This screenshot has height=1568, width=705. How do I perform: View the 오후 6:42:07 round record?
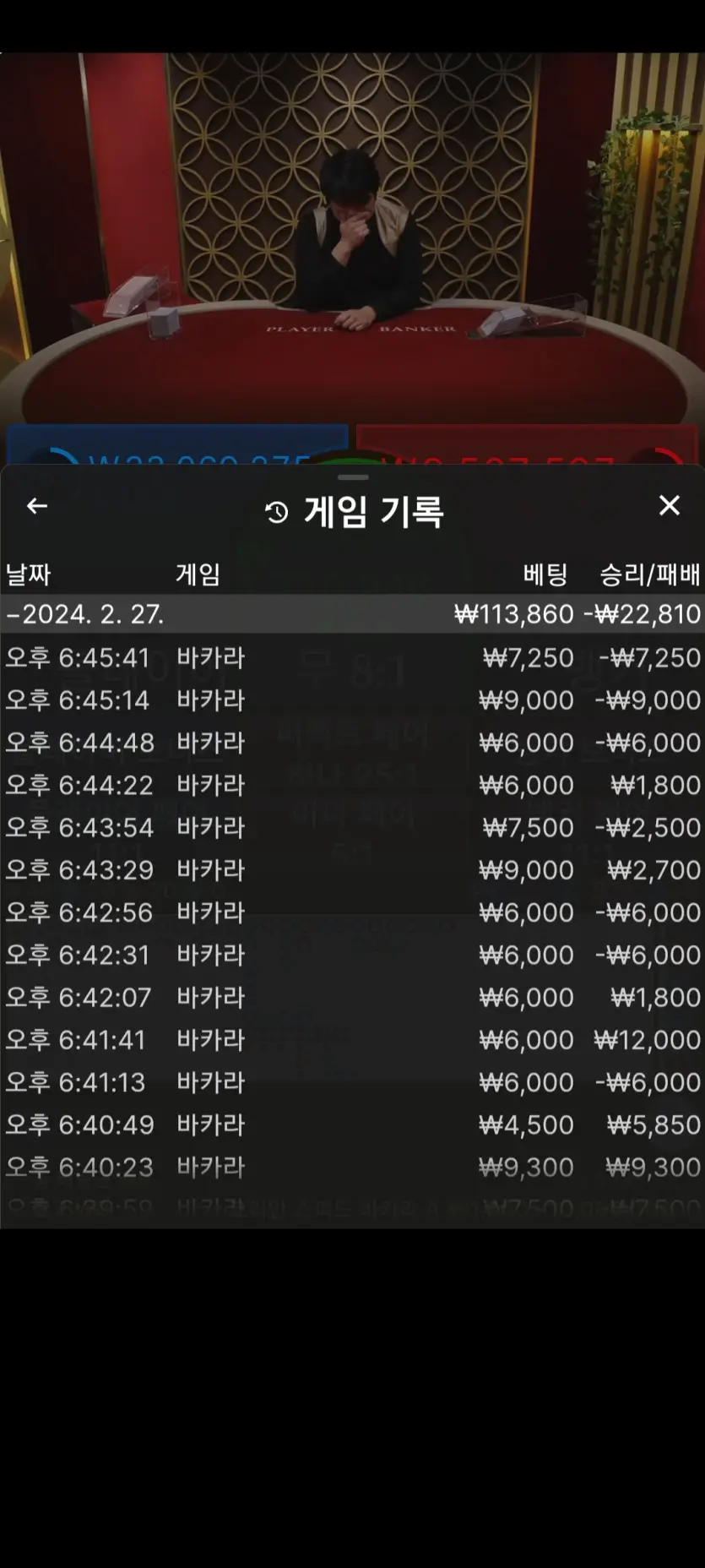pyautogui.click(x=352, y=997)
